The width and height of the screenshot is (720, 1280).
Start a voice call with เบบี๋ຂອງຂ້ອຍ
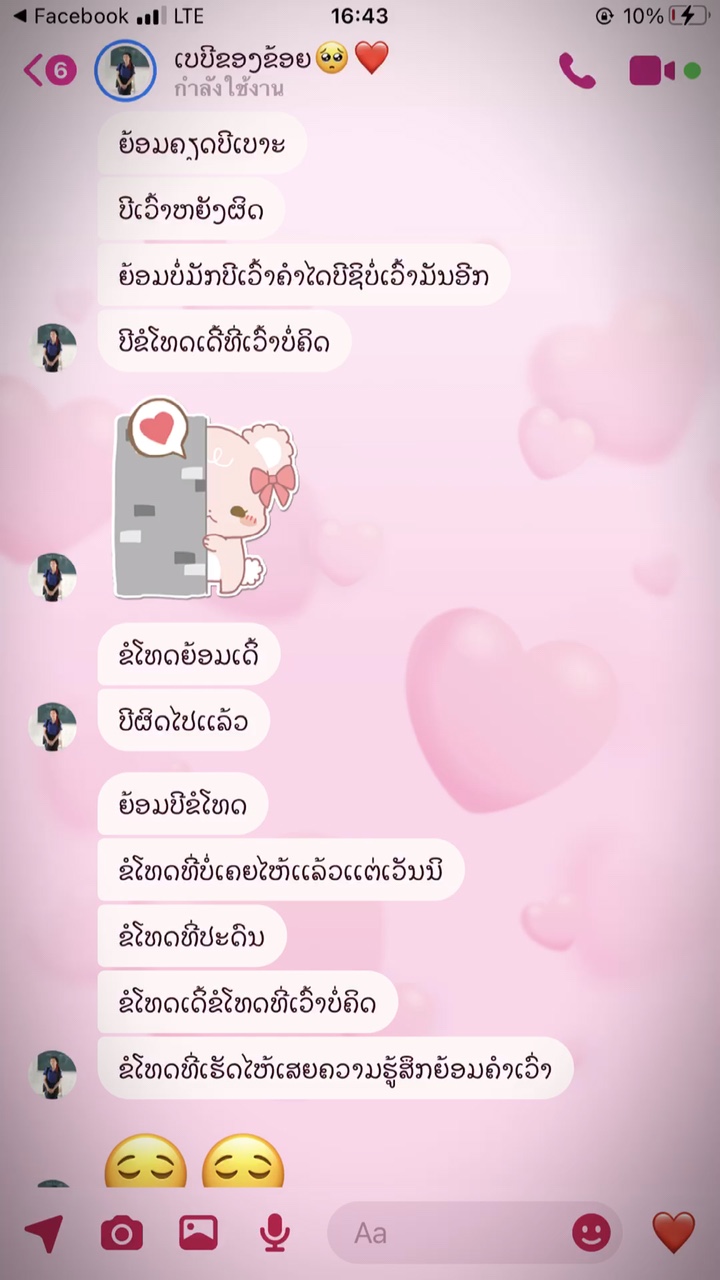[578, 70]
